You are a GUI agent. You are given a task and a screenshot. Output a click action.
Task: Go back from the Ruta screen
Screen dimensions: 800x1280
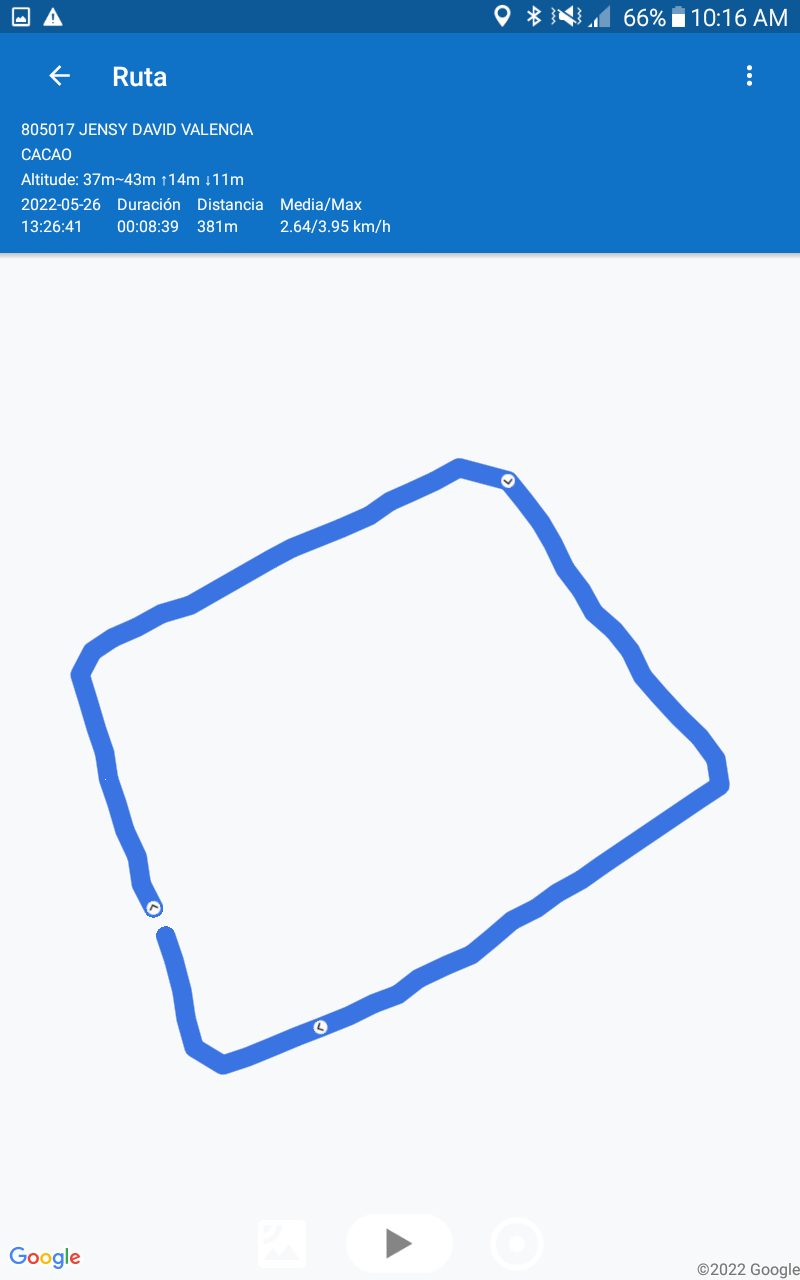pos(59,76)
